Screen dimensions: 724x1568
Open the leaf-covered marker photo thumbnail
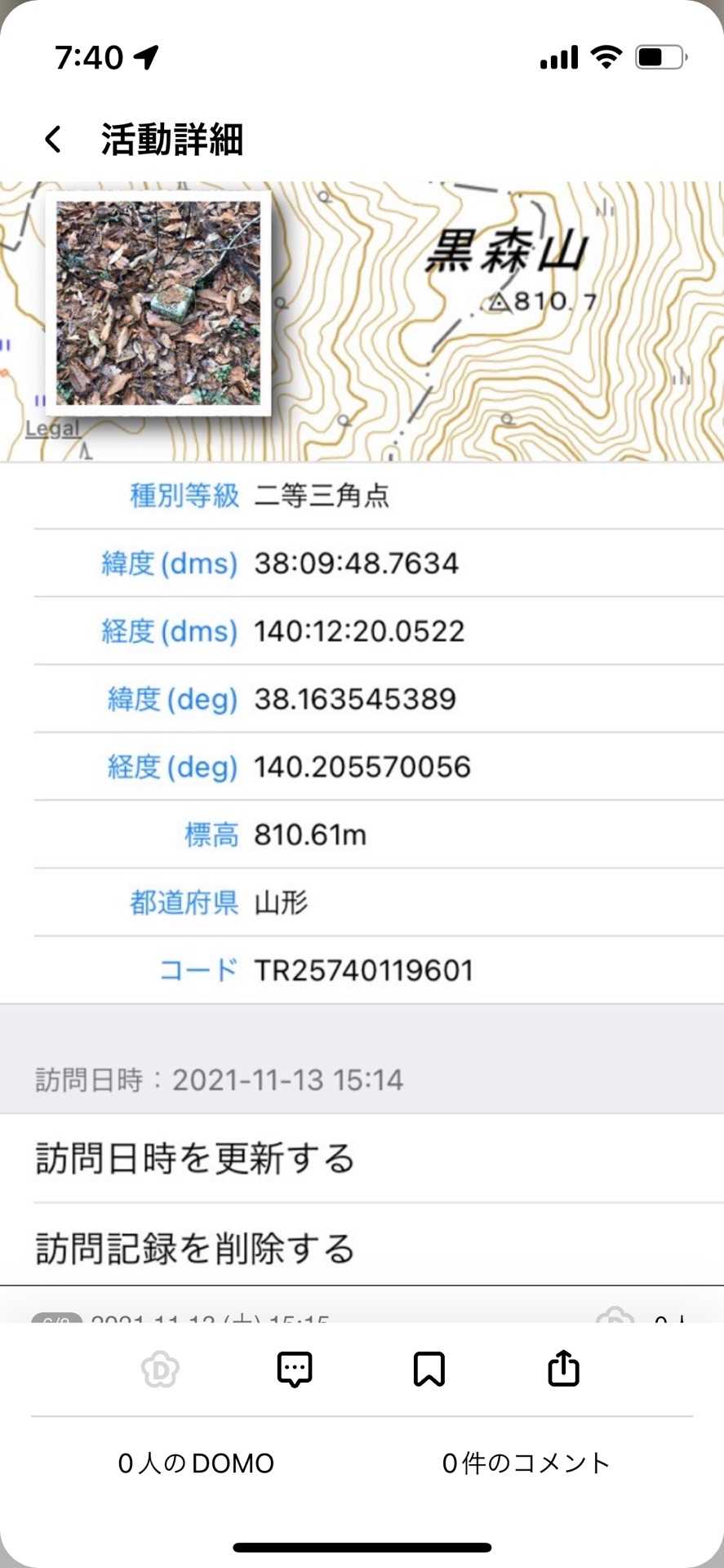coord(158,303)
